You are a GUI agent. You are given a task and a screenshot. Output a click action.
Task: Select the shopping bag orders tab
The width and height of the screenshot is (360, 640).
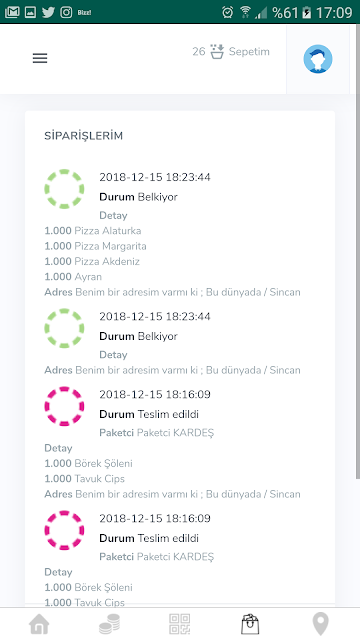click(x=250, y=624)
